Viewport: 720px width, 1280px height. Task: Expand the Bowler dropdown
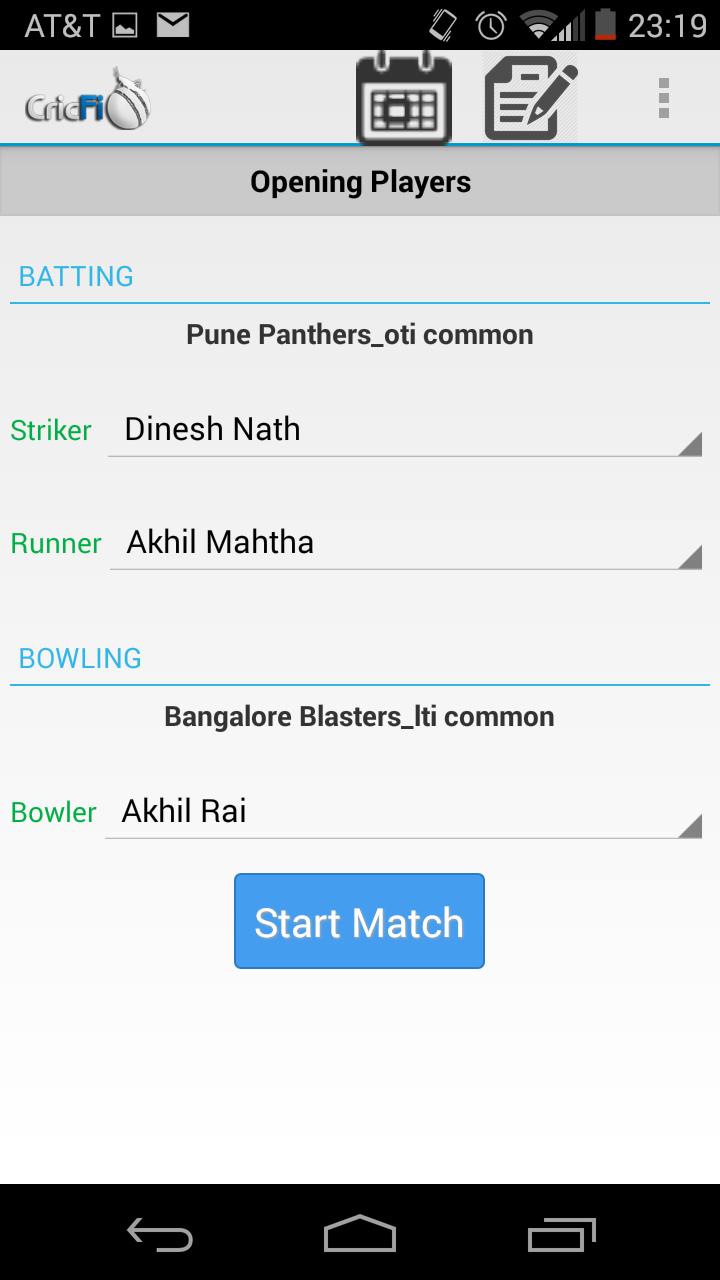click(x=403, y=812)
